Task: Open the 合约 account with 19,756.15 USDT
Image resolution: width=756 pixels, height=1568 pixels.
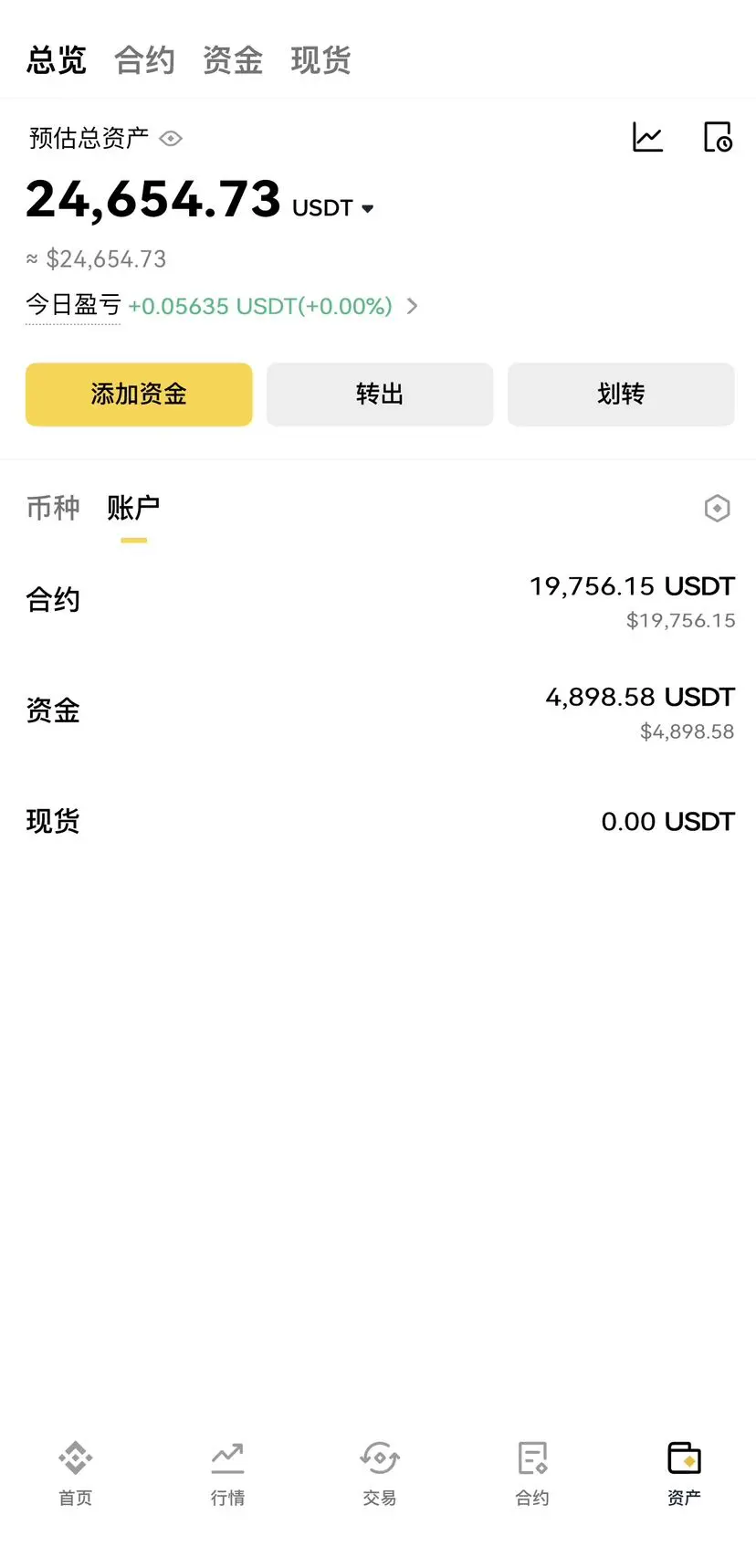Action: [x=378, y=601]
